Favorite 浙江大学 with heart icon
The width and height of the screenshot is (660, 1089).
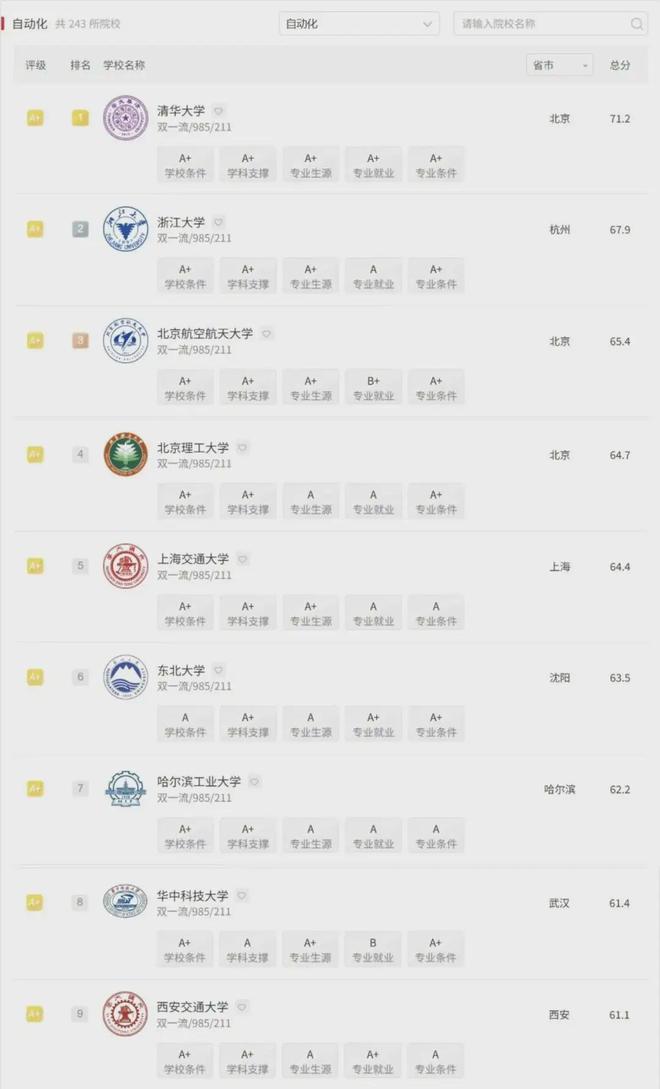click(219, 222)
